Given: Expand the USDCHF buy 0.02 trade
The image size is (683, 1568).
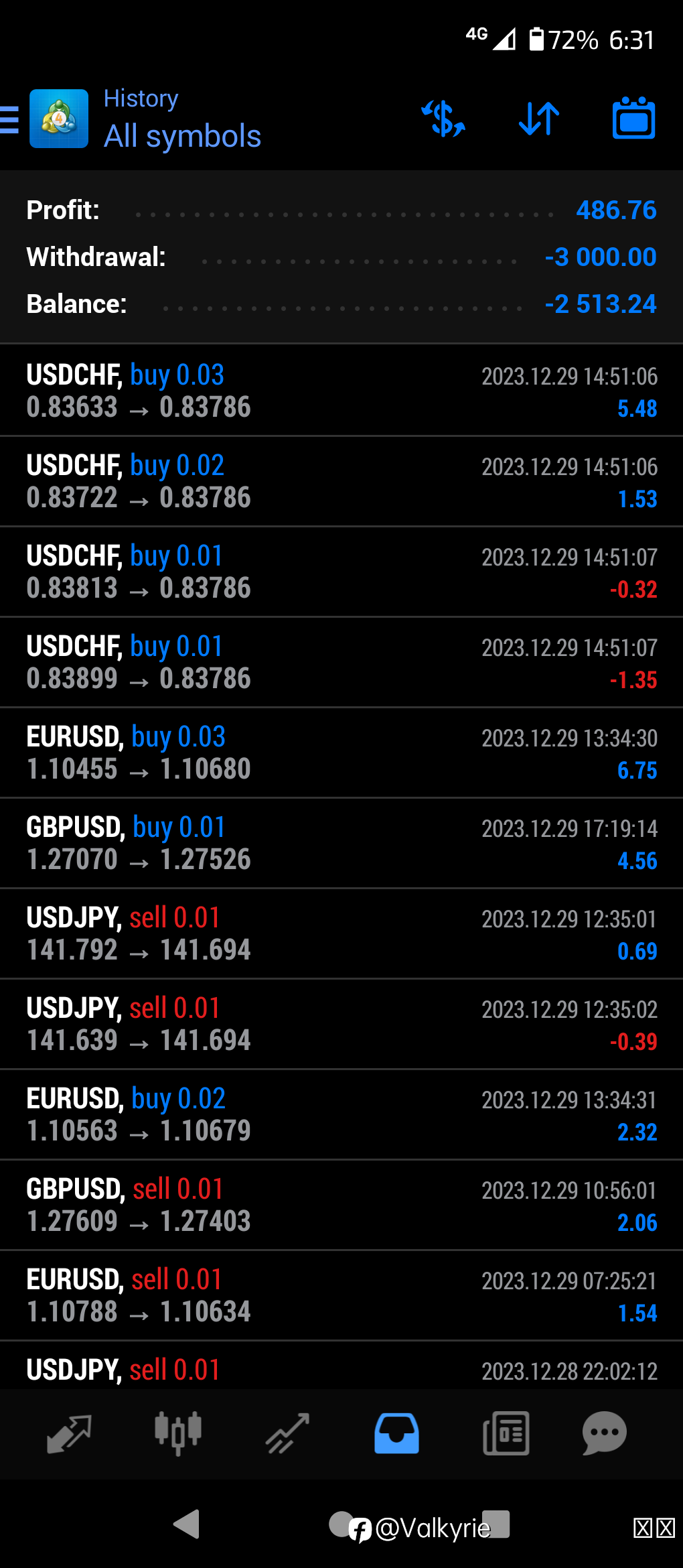Looking at the screenshot, I should tap(341, 481).
